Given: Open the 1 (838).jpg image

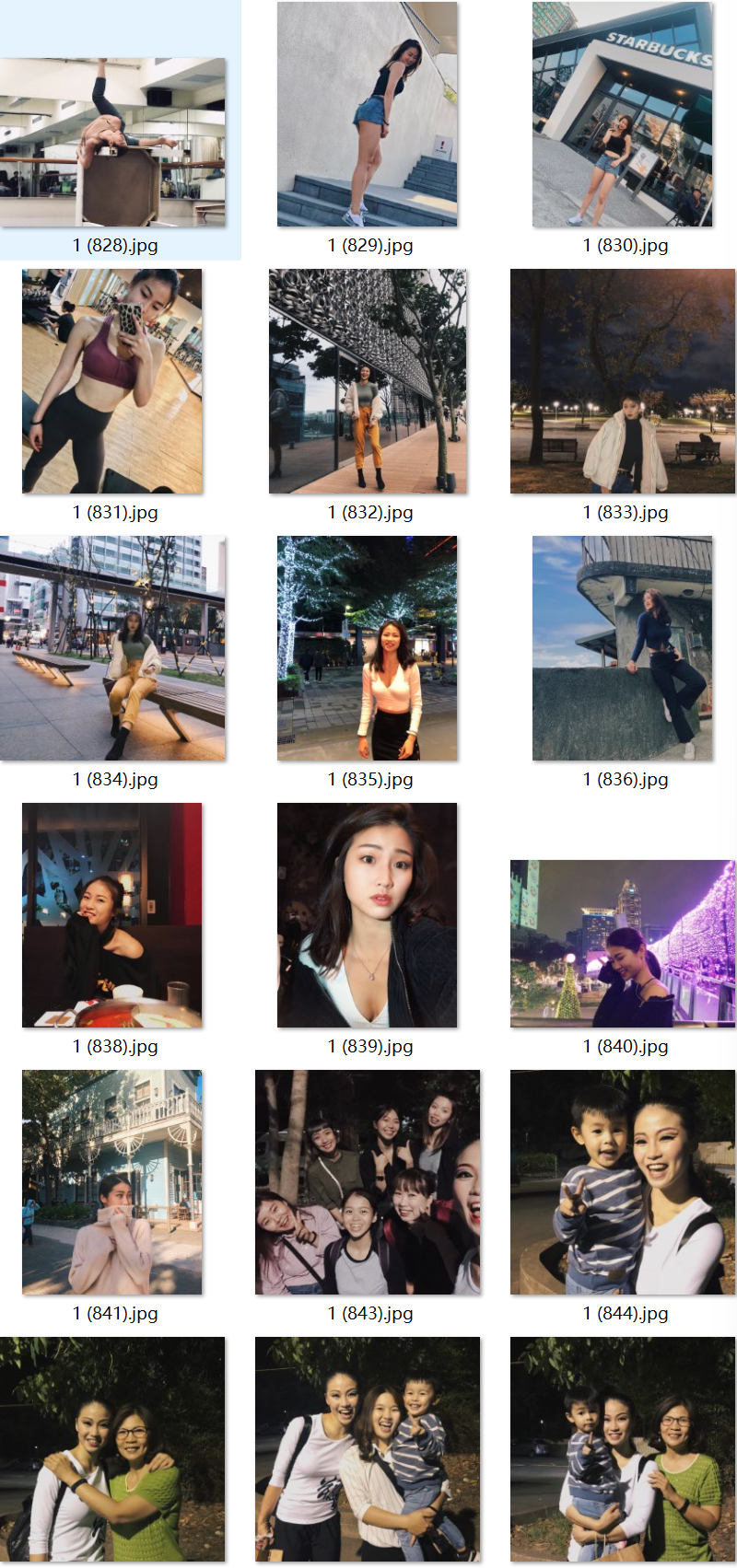Looking at the screenshot, I should (x=112, y=915).
